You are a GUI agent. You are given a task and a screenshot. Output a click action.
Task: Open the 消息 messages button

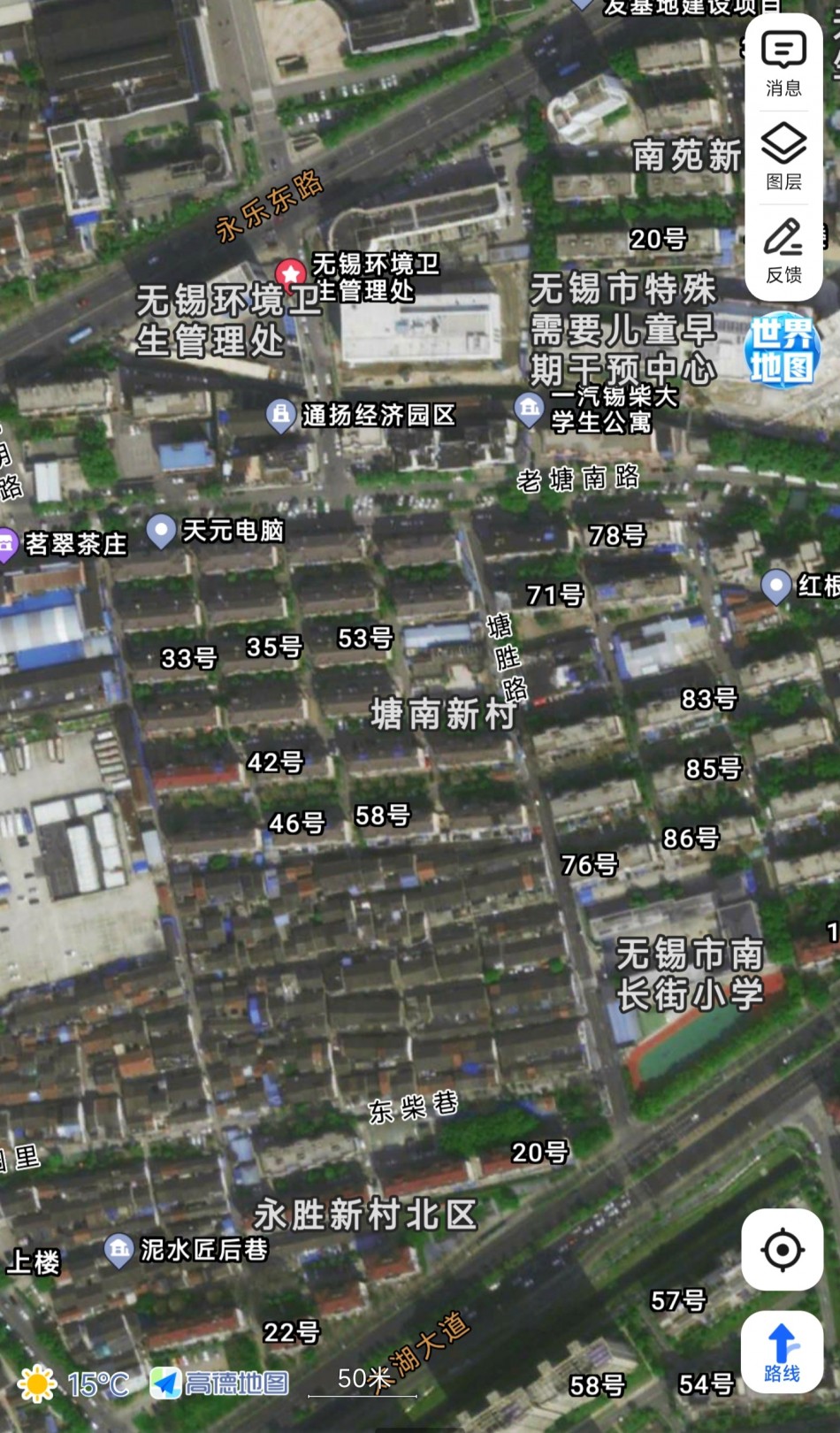783,64
